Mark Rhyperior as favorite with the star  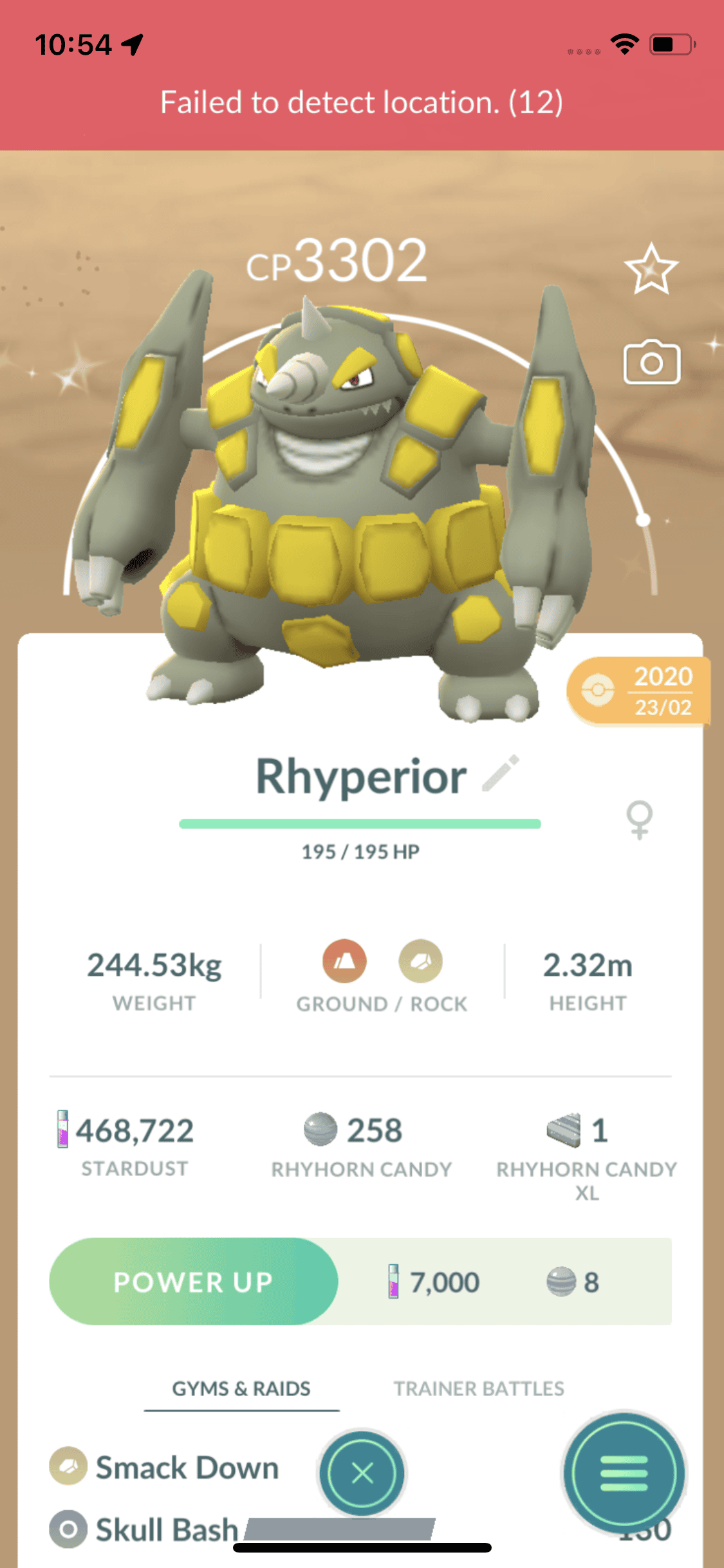[x=651, y=269]
